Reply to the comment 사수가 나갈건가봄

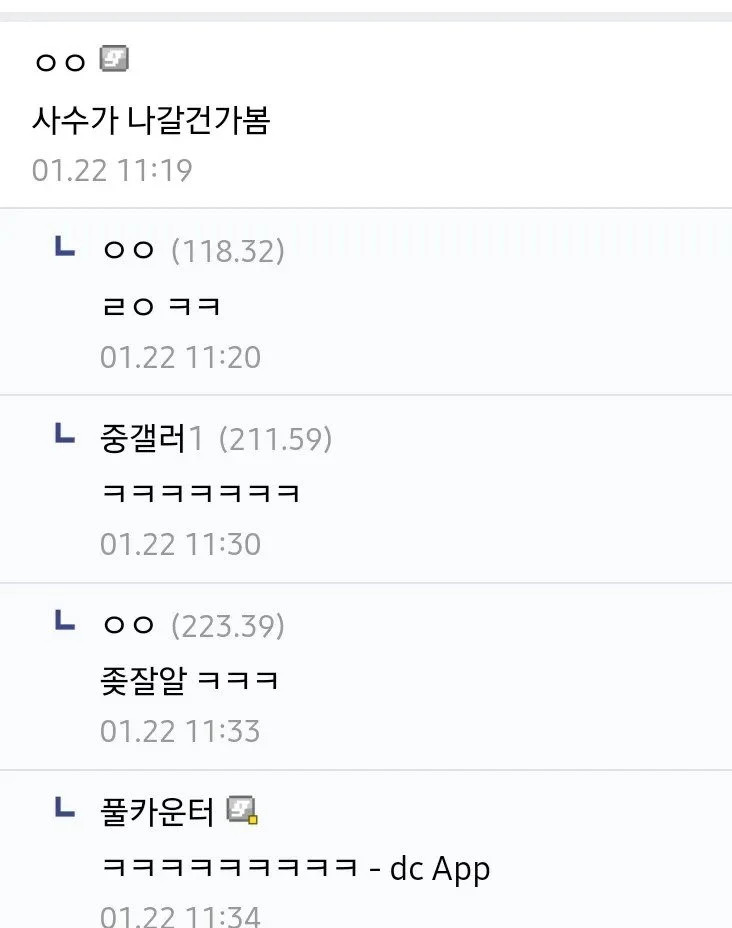[x=151, y=121]
